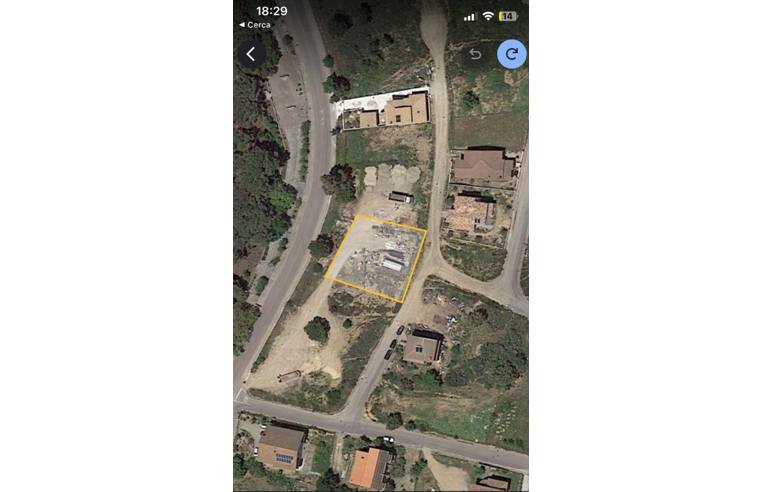Tap the back chevron button

coord(251,54)
